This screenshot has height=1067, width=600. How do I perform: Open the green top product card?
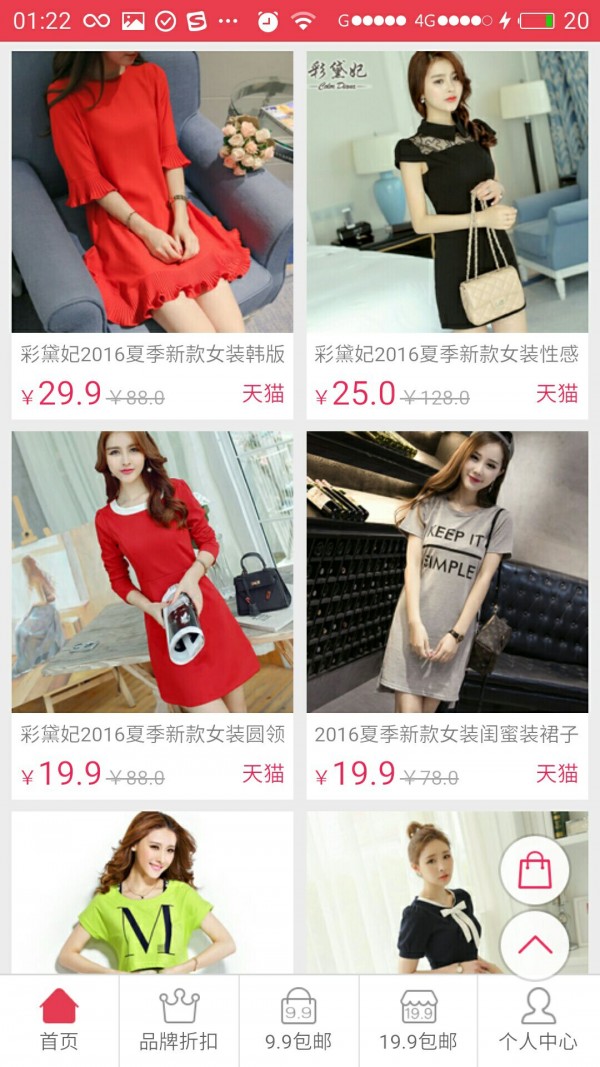tap(152, 892)
